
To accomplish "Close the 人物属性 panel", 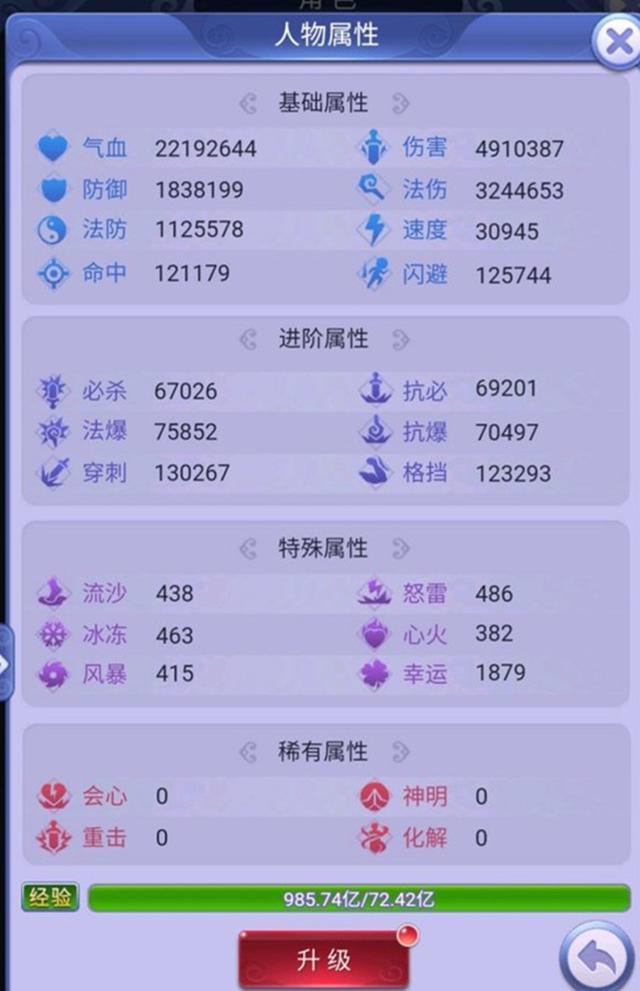I will click(615, 42).
